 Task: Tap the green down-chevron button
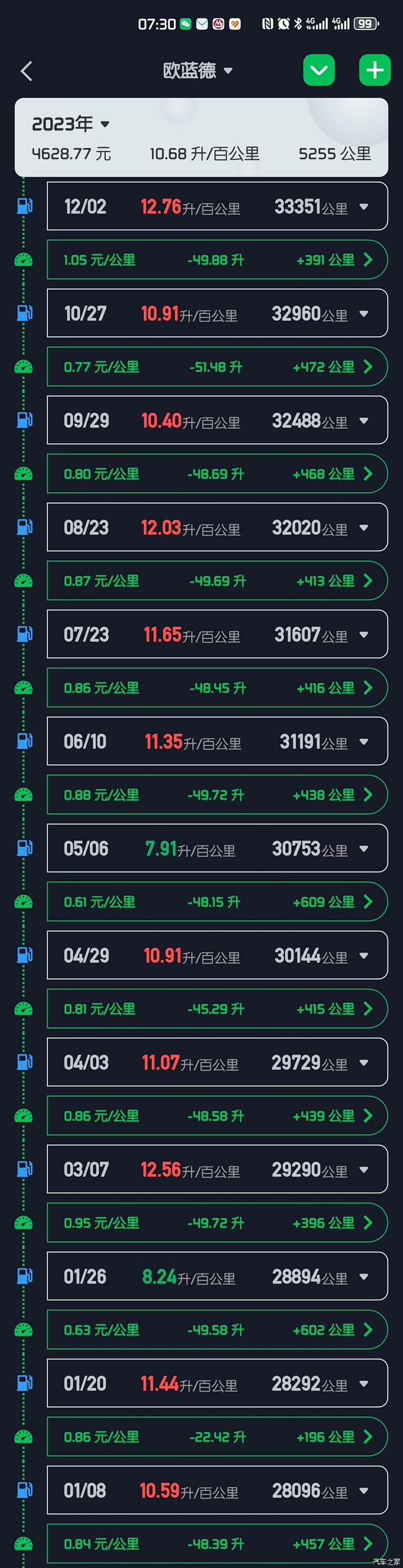[x=319, y=71]
